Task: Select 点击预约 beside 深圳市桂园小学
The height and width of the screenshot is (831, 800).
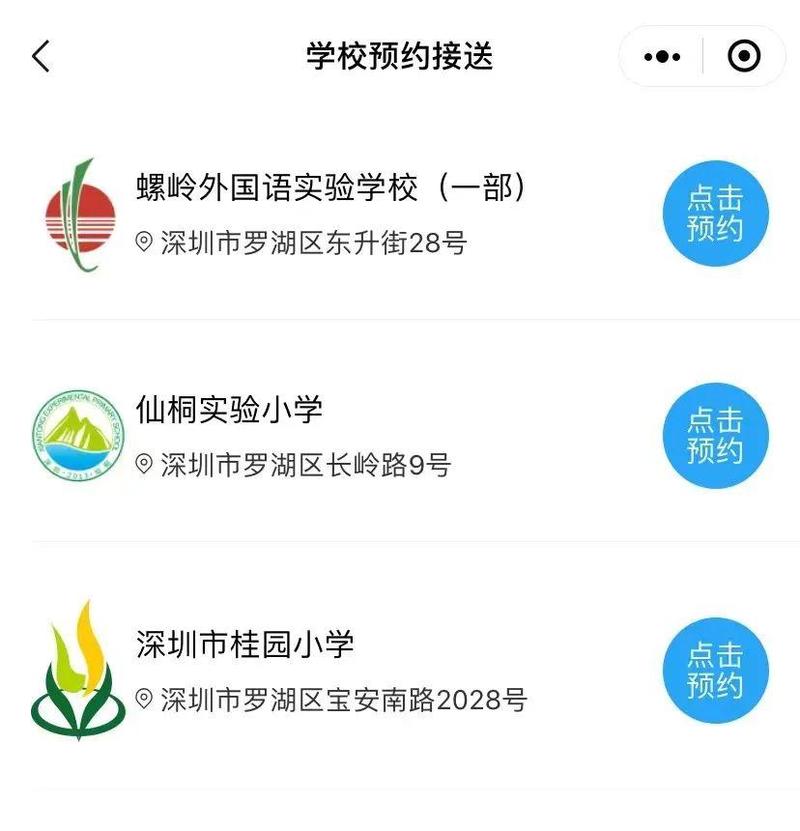Action: click(x=715, y=671)
